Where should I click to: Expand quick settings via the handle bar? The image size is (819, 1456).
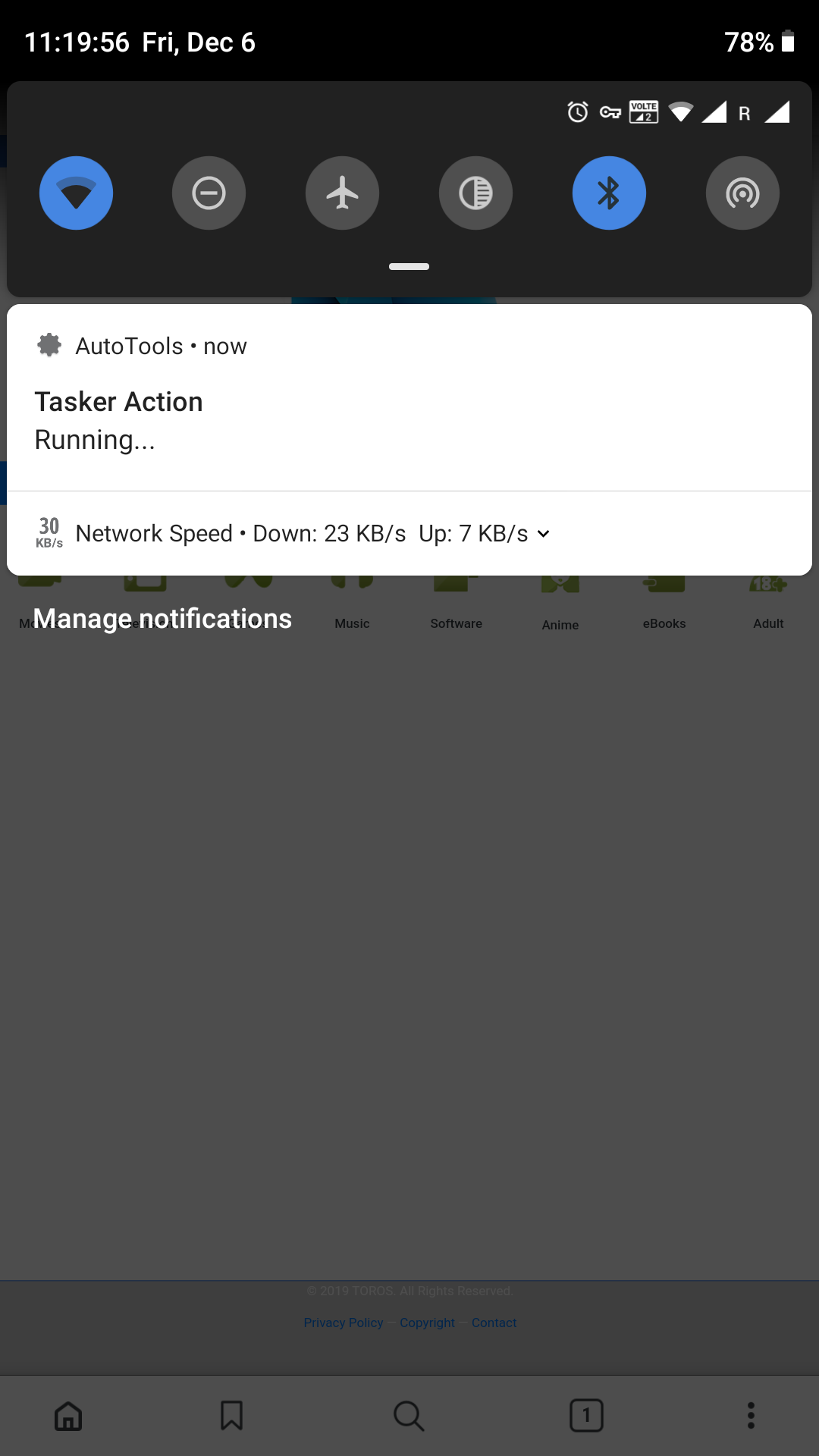pos(409,266)
